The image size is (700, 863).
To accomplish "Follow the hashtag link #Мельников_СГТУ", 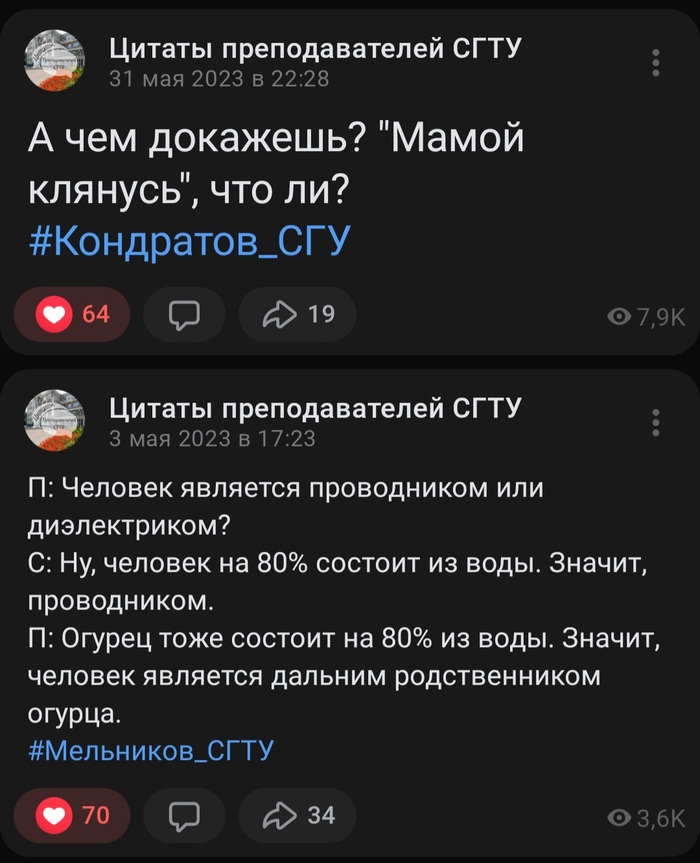I will tap(151, 751).
